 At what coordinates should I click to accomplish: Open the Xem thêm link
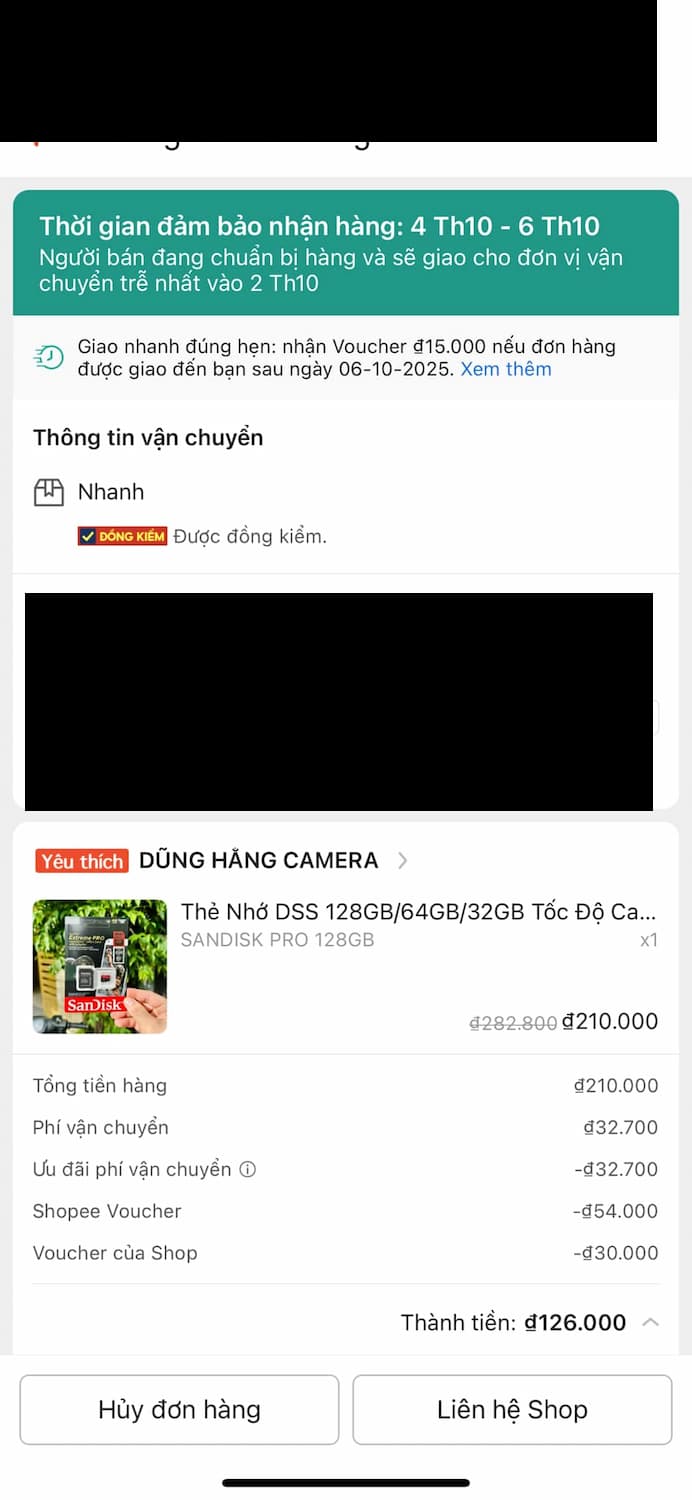click(x=506, y=369)
